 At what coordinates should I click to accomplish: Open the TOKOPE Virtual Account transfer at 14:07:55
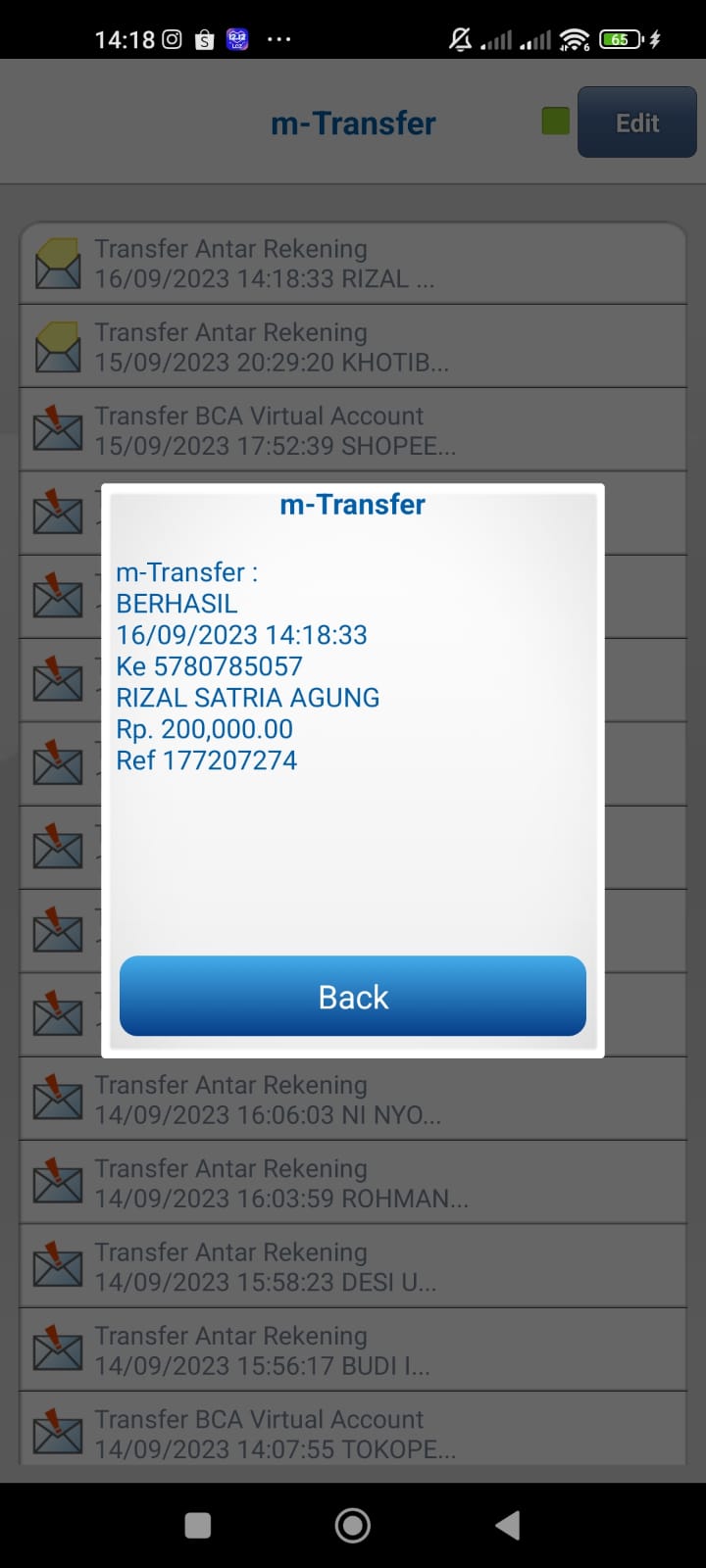(x=353, y=1433)
